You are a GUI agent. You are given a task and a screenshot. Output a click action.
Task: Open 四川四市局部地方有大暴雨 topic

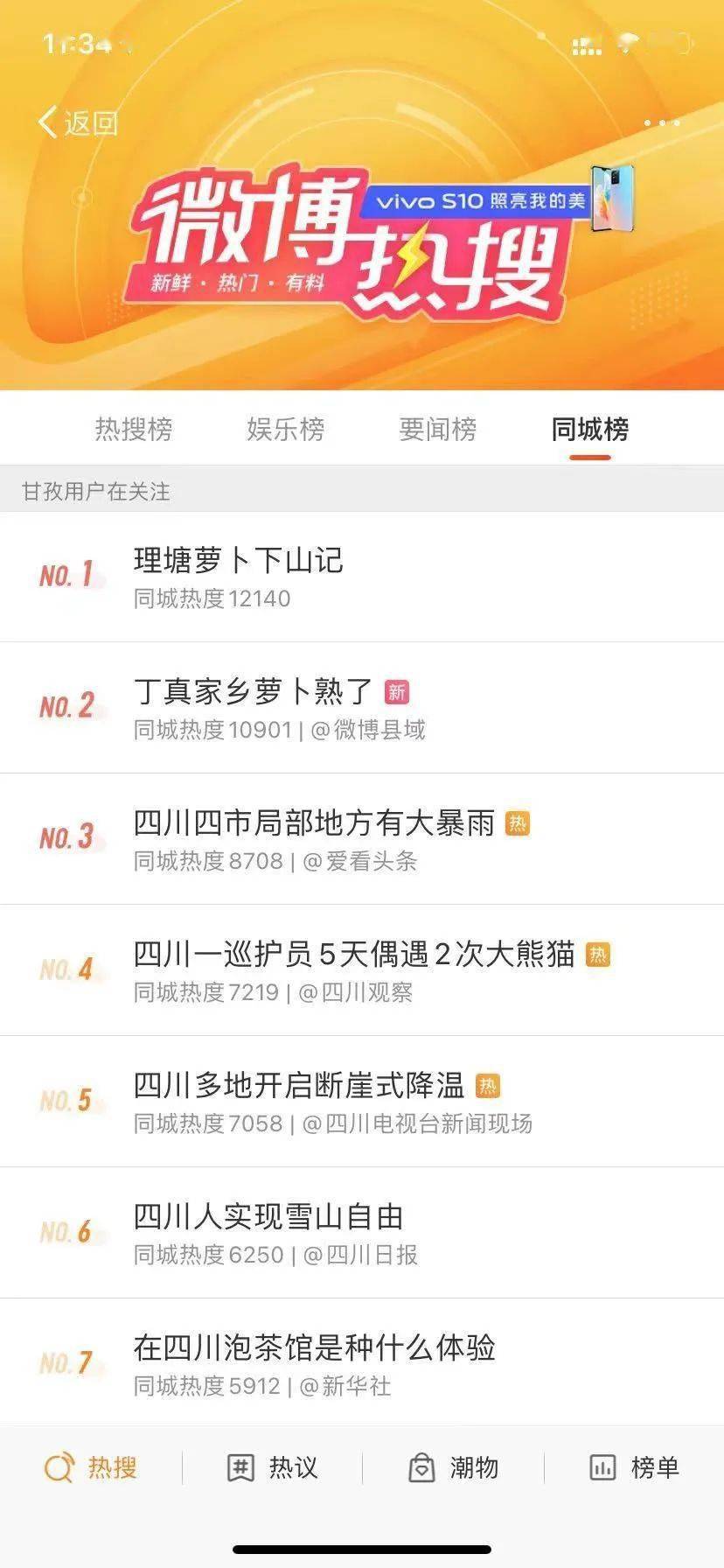pyautogui.click(x=314, y=823)
